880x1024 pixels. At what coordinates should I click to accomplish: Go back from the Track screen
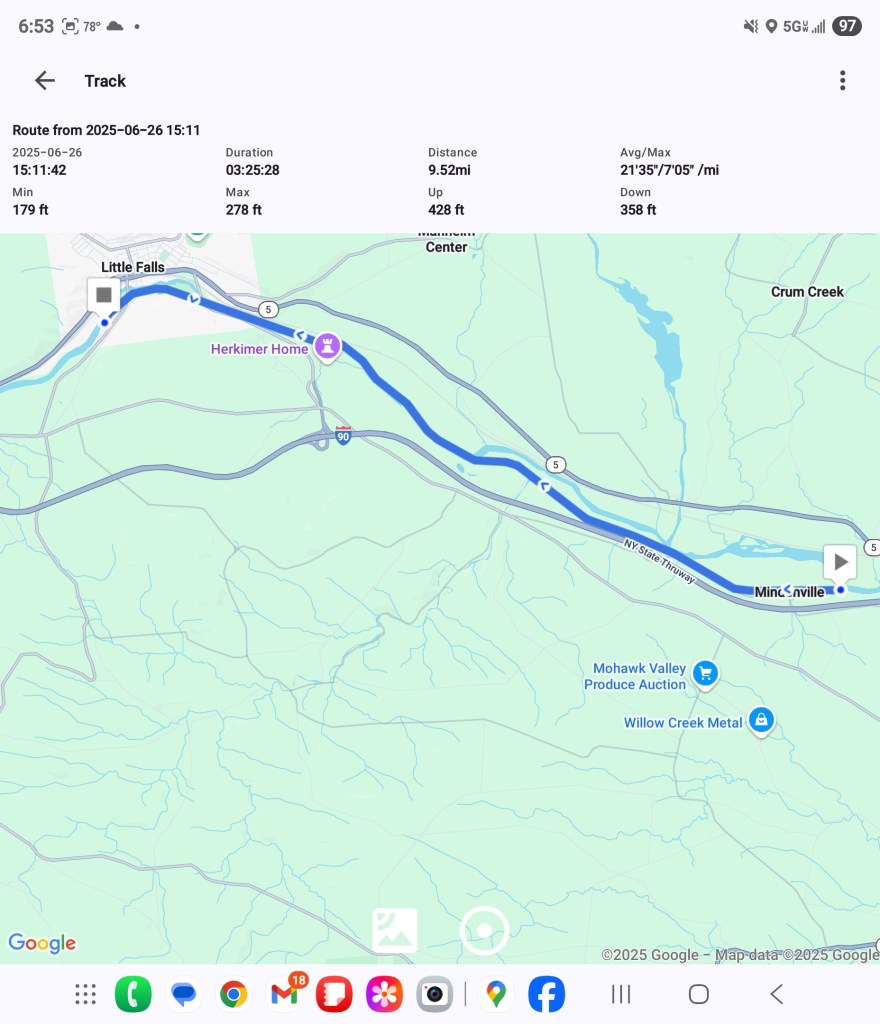tap(45, 81)
